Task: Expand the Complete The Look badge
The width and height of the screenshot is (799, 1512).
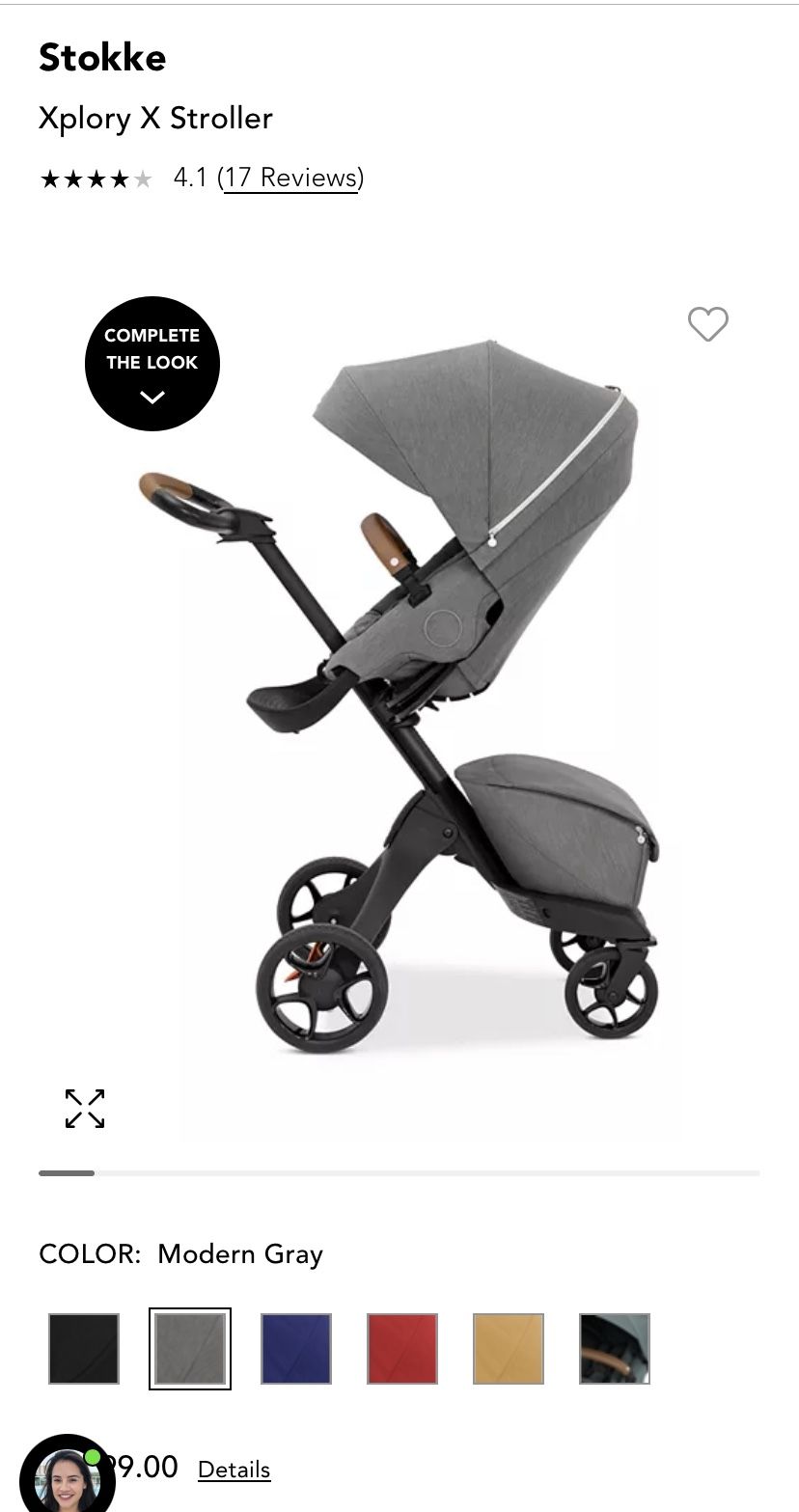Action: pyautogui.click(x=152, y=363)
